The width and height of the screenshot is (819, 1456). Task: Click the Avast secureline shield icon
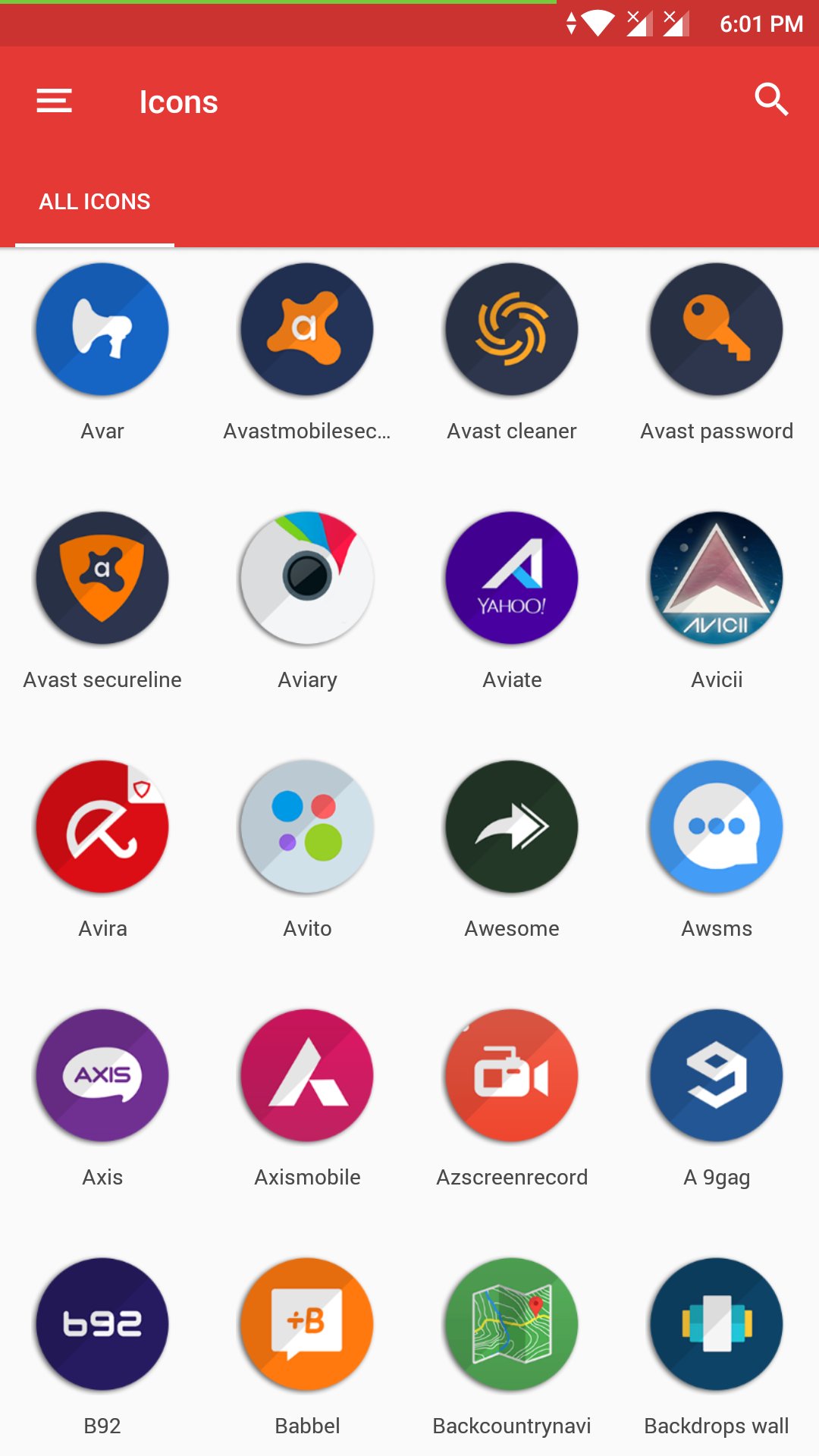[102, 578]
